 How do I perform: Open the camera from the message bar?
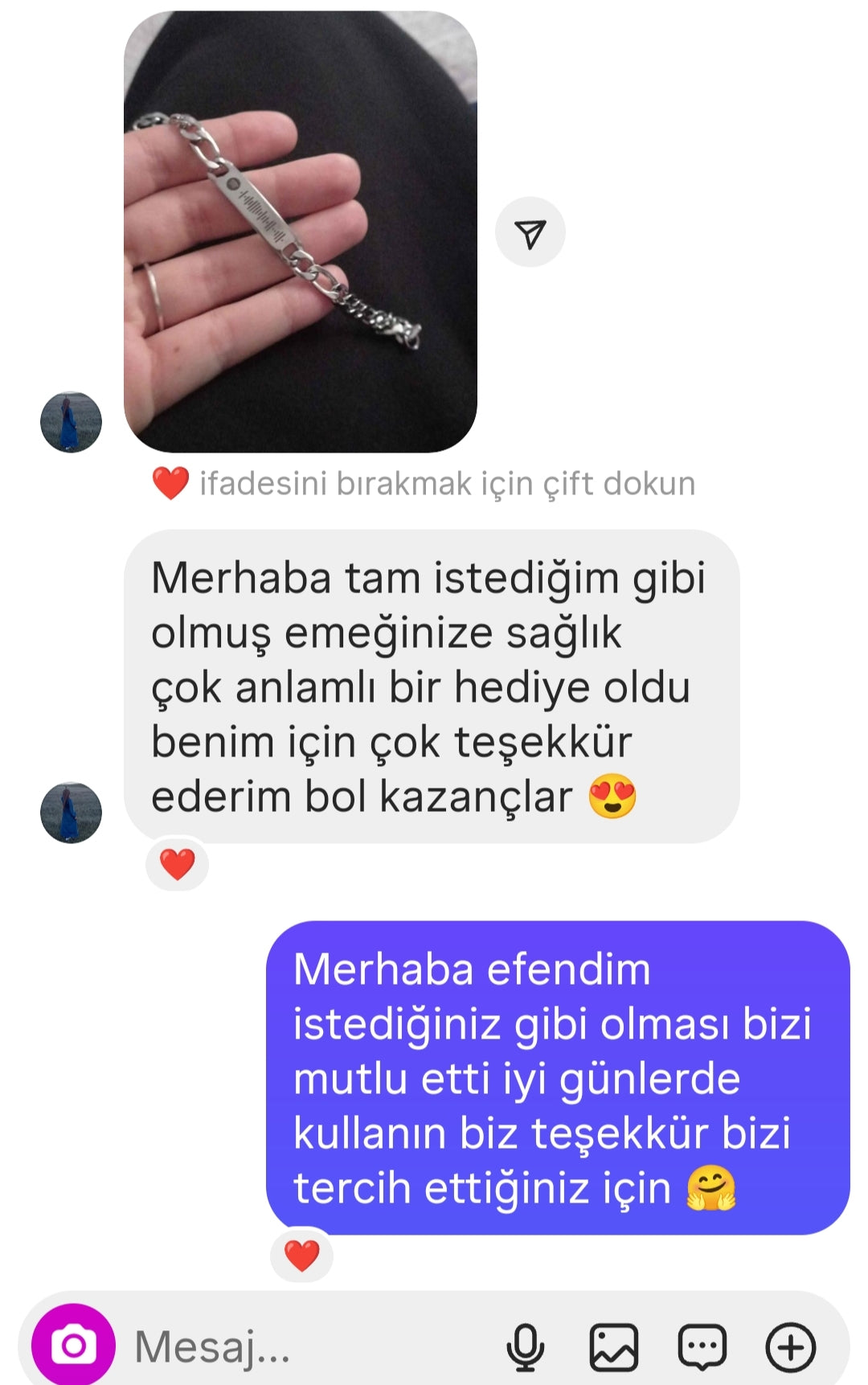pyautogui.click(x=73, y=1345)
